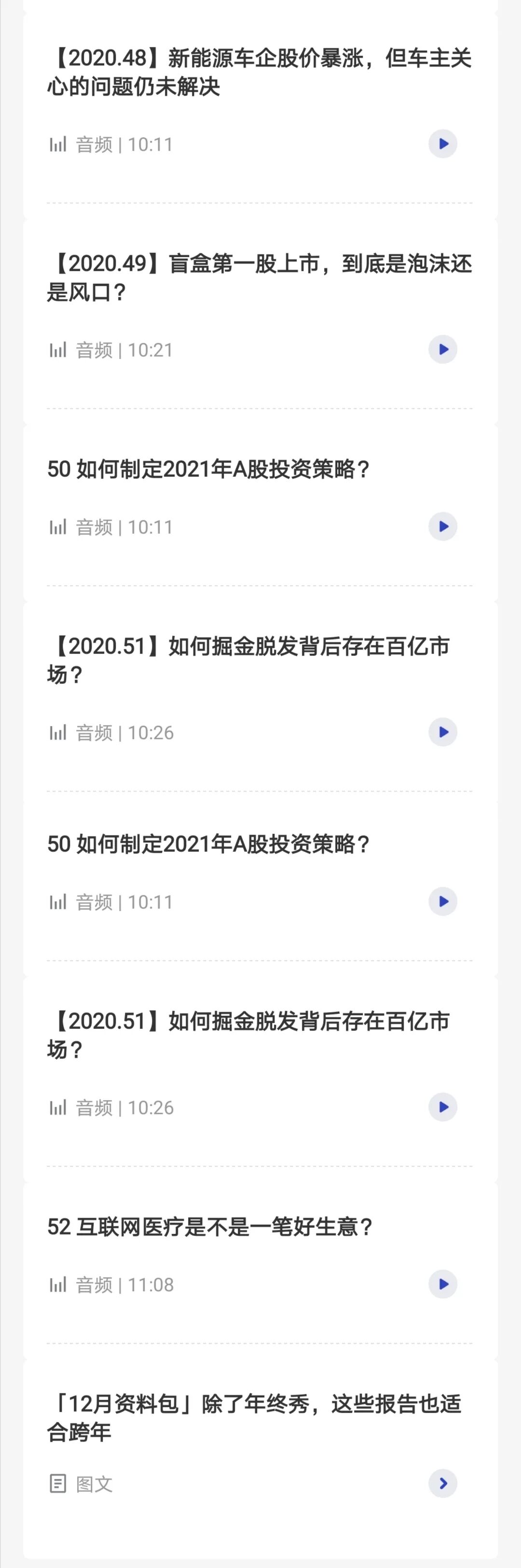Play the 2020.49 盲盒第一股 audio episode
The height and width of the screenshot is (1568, 521).
tap(442, 350)
